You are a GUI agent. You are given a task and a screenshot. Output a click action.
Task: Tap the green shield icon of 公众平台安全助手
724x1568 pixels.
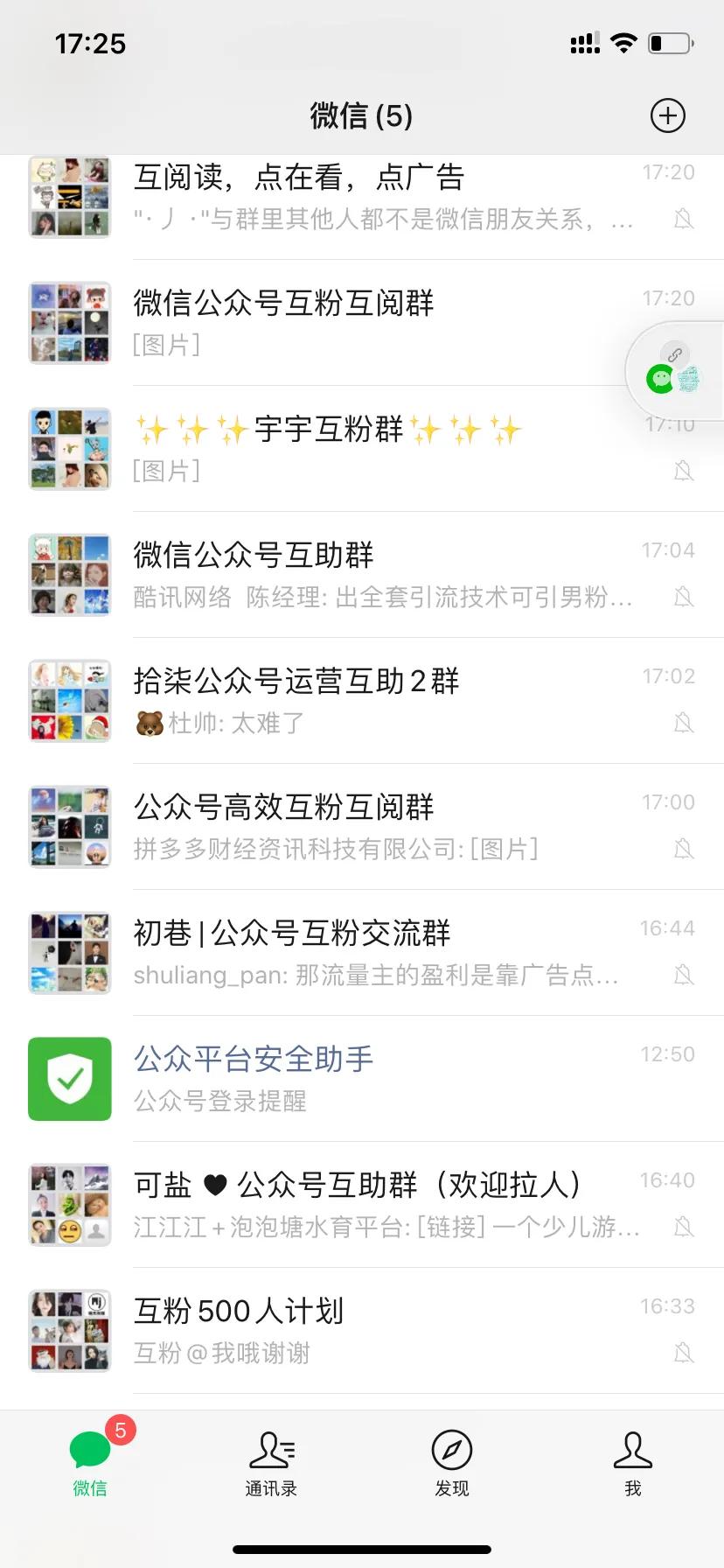(69, 1079)
